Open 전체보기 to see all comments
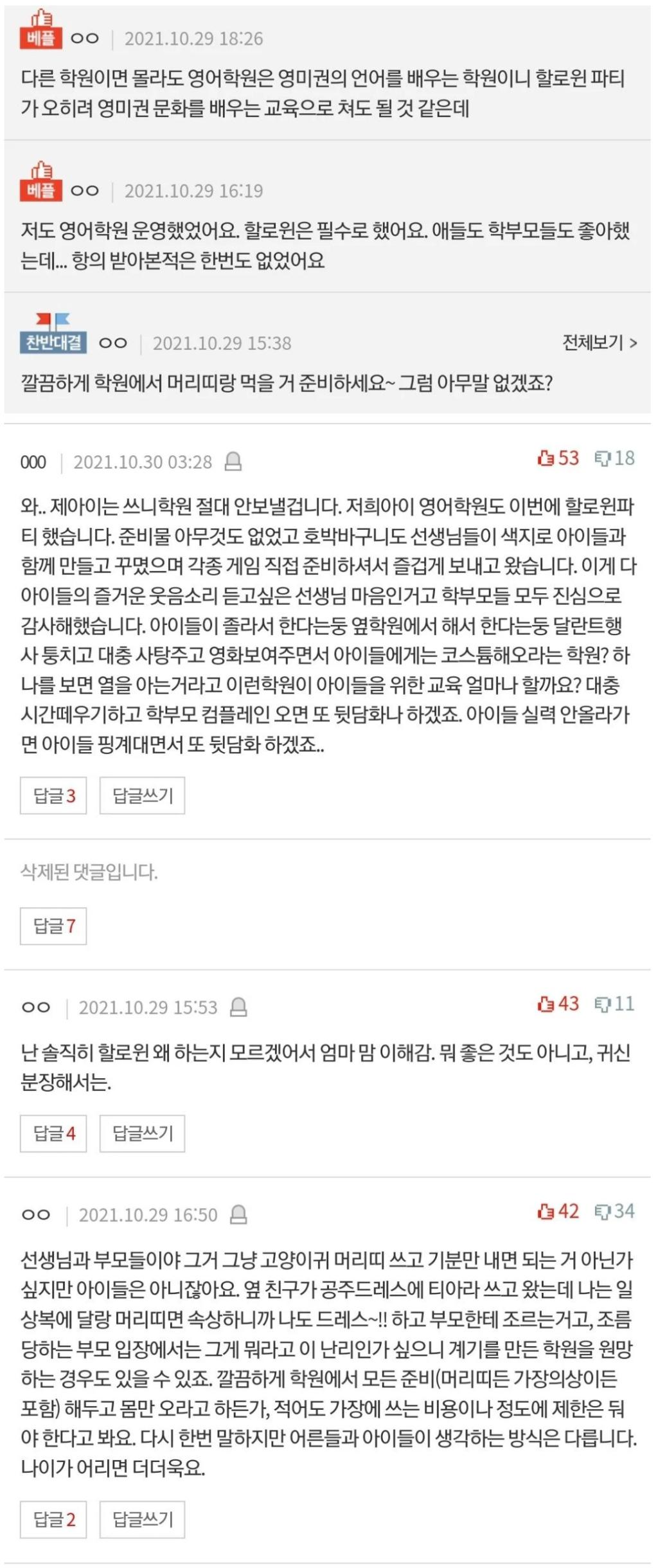Screen dimensions: 658x1568 (x=599, y=343)
